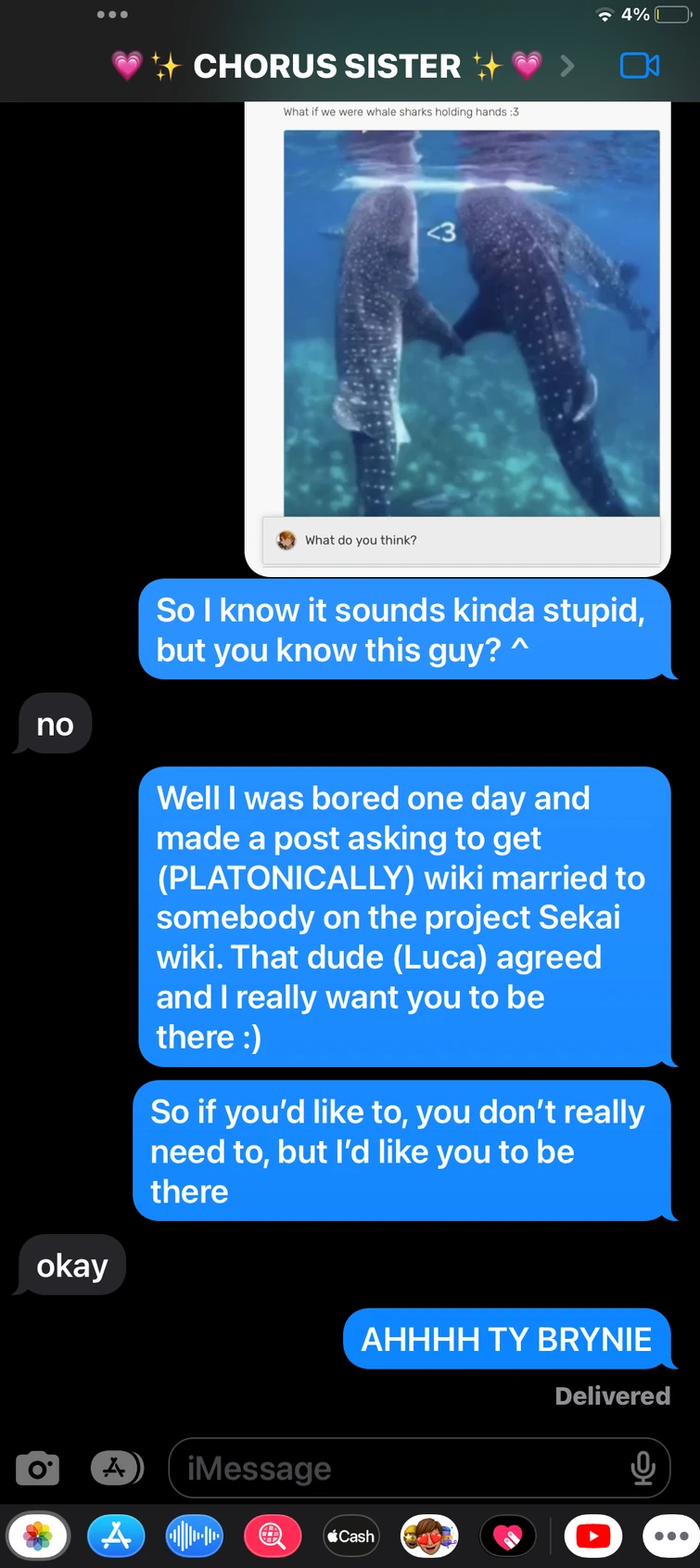
Task: Open YouTube in iMessage app strip
Action: 593,1536
